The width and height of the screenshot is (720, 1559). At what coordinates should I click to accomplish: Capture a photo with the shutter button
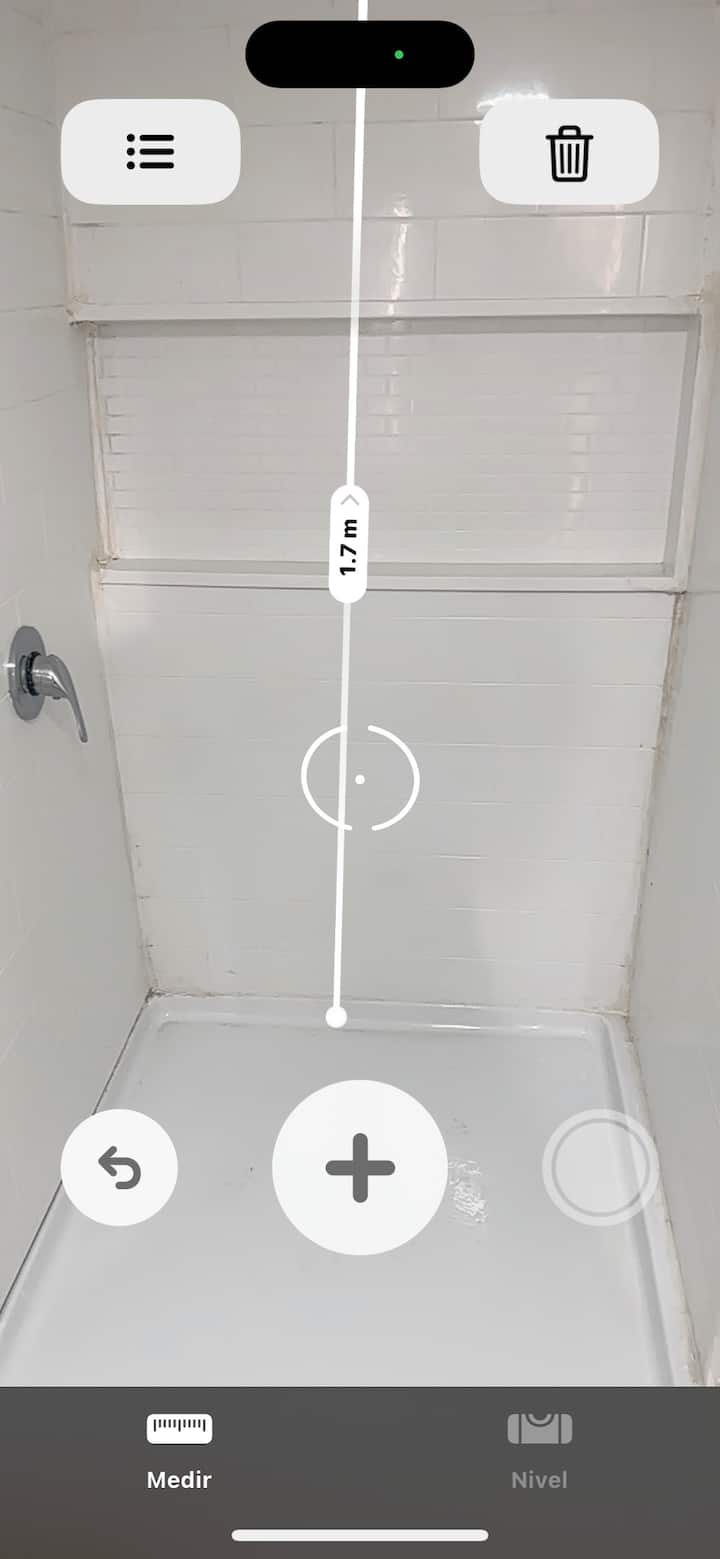[600, 1167]
